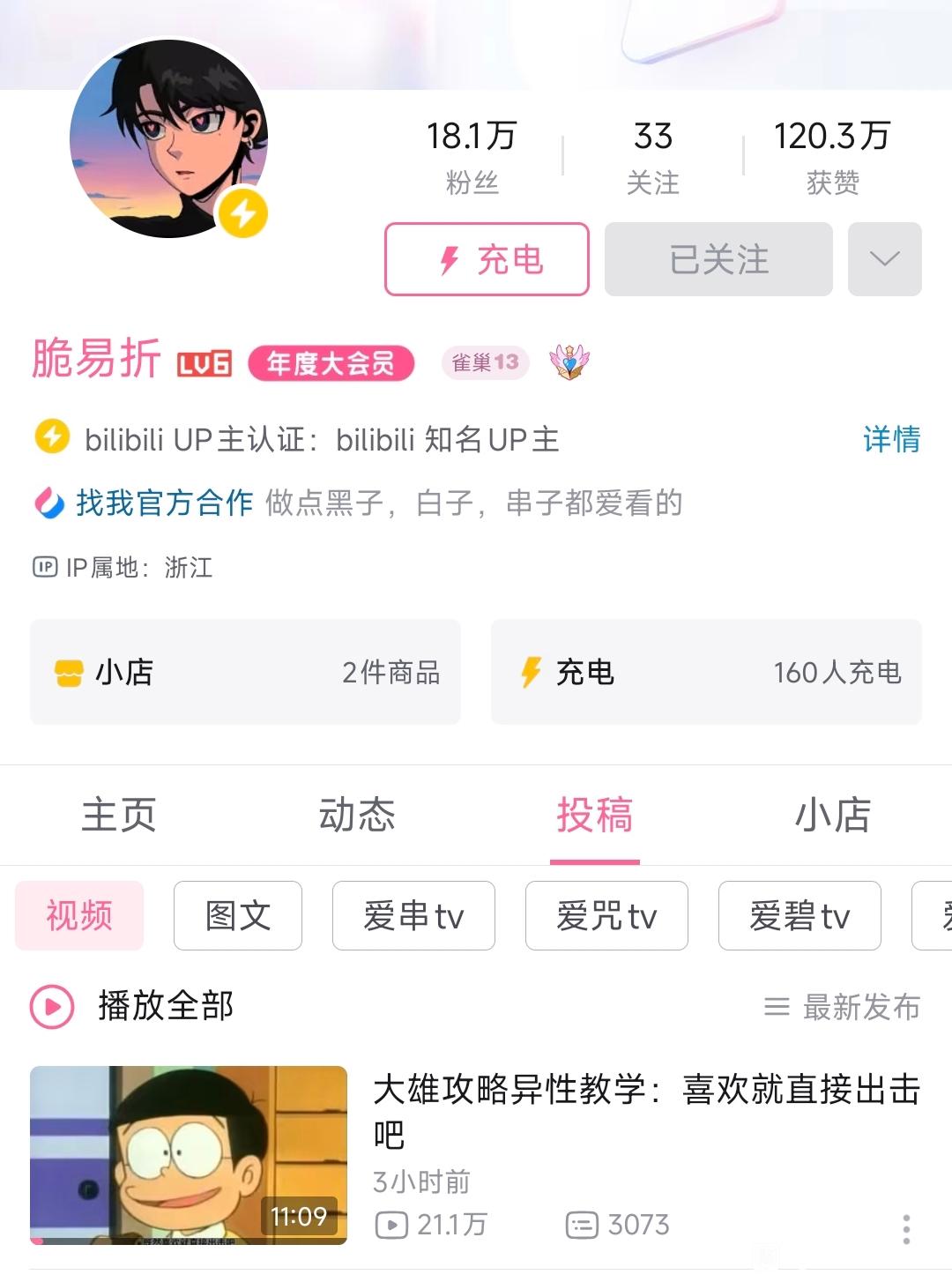Open the user's profile avatar
952x1282 pixels.
[x=168, y=138]
